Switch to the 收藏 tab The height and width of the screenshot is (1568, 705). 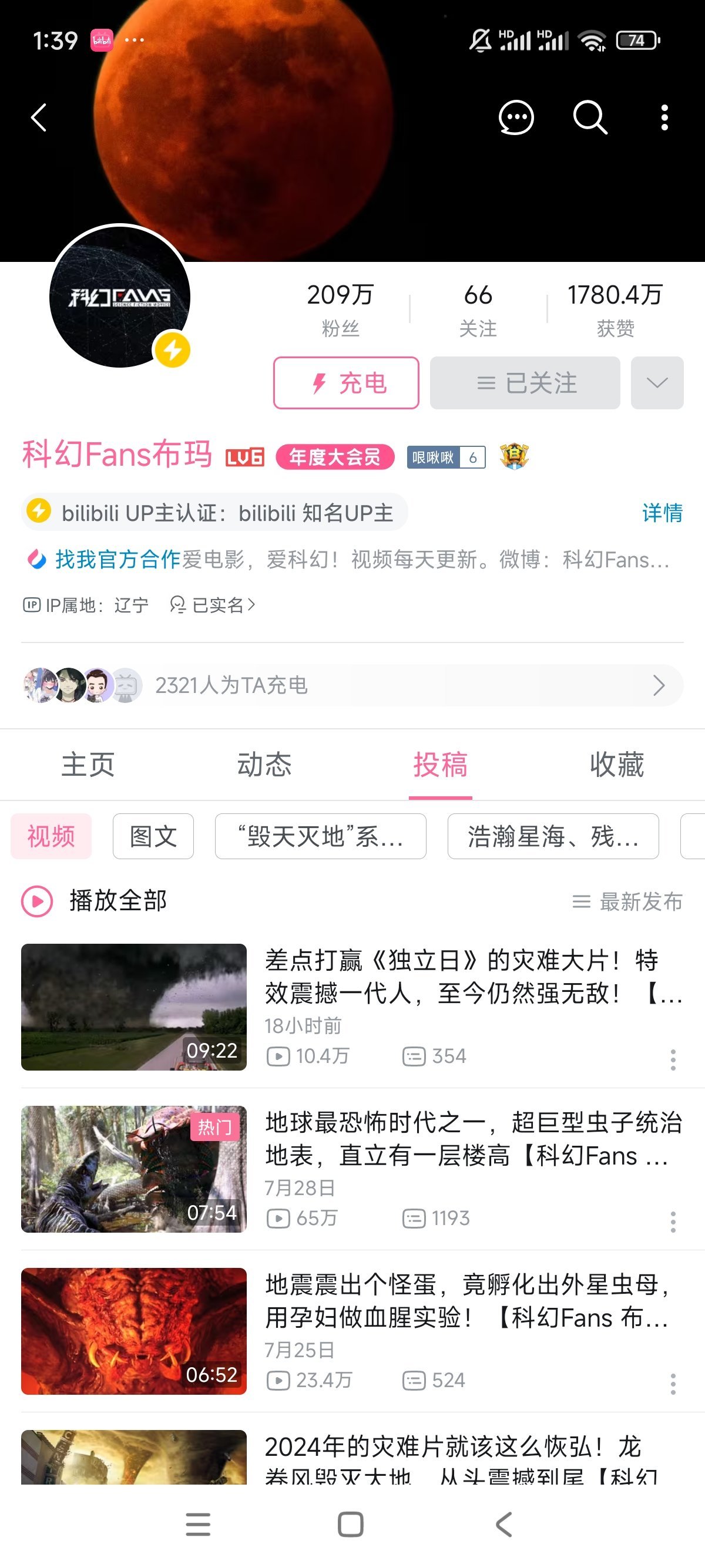pyautogui.click(x=616, y=765)
